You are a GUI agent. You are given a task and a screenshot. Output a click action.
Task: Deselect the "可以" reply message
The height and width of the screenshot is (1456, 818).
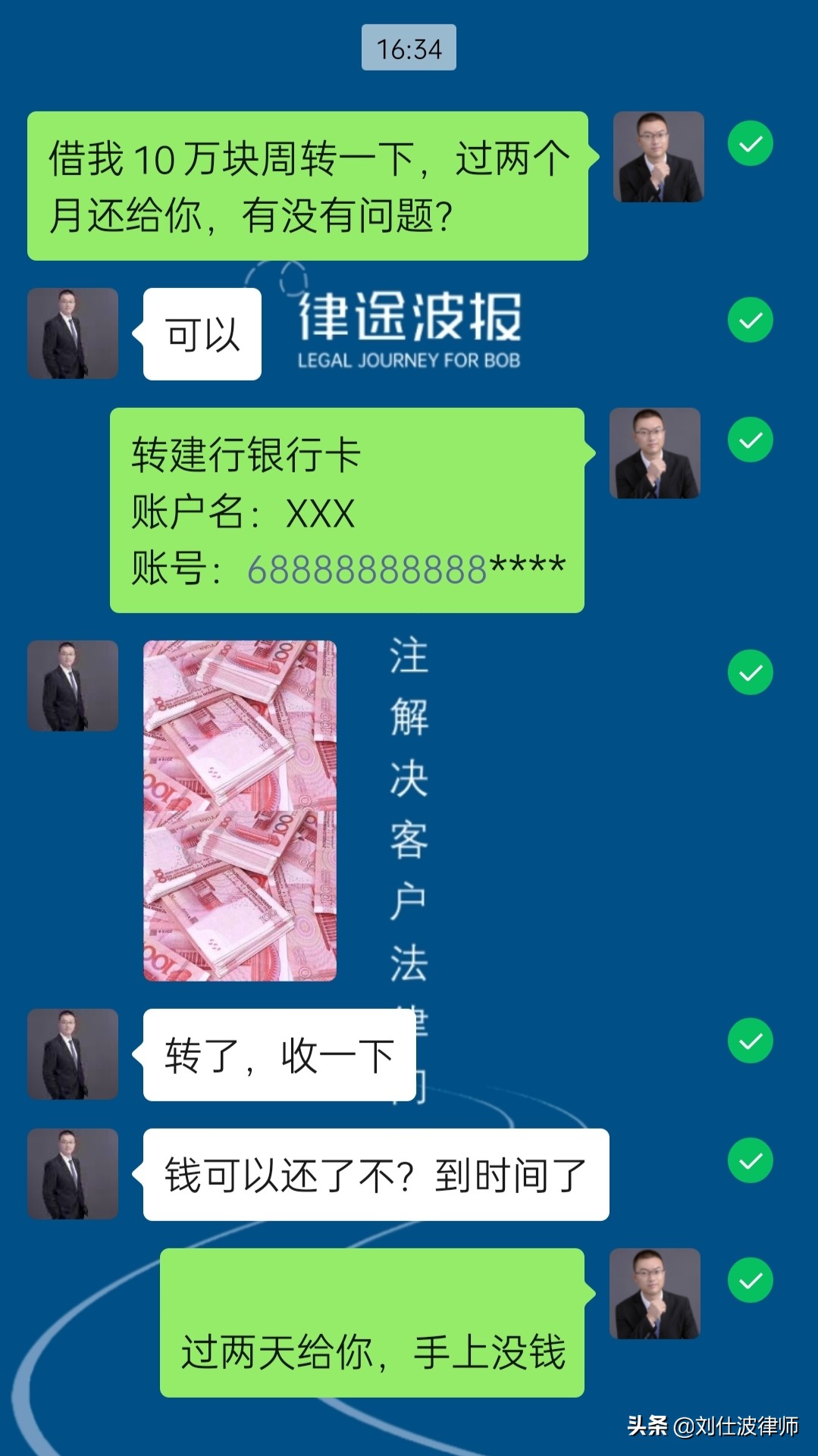click(x=750, y=320)
